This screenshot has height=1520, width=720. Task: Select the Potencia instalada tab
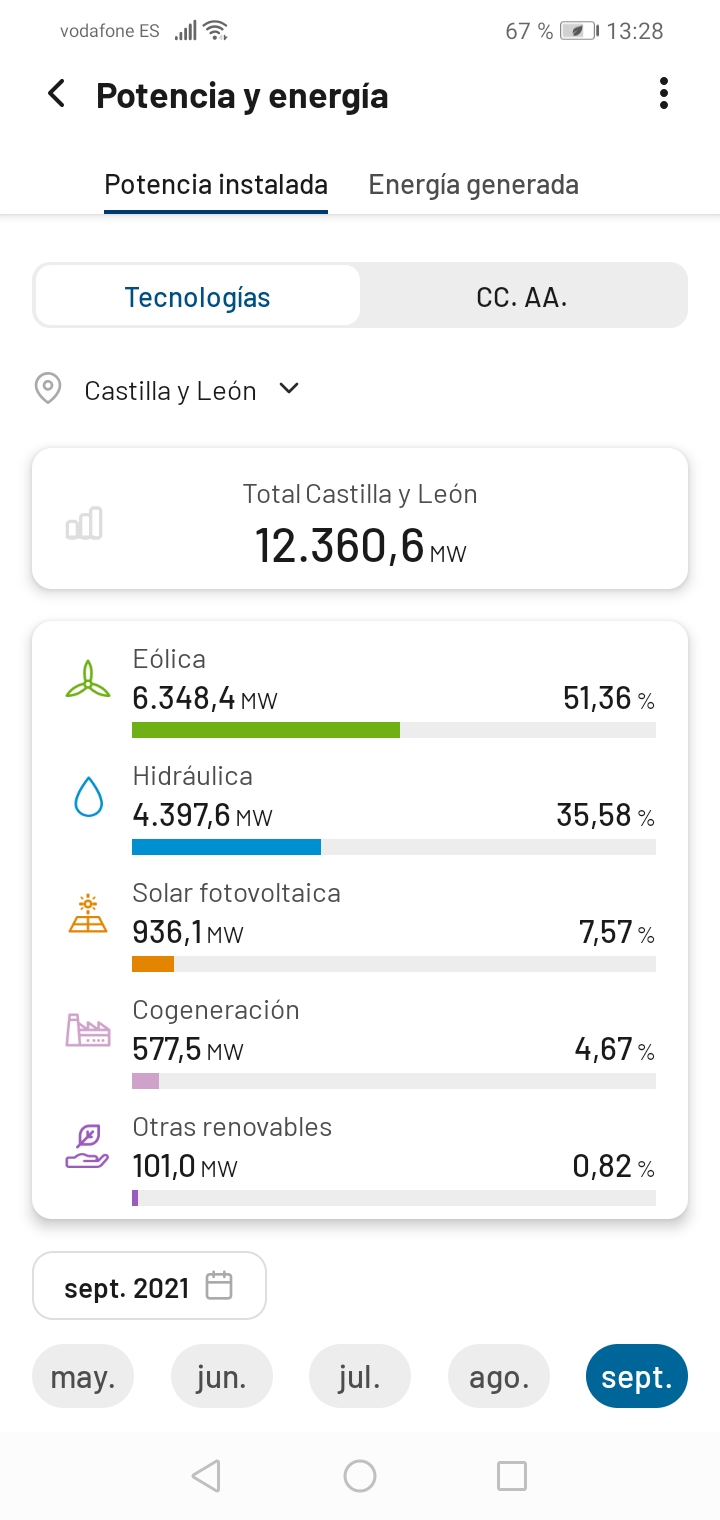(216, 185)
